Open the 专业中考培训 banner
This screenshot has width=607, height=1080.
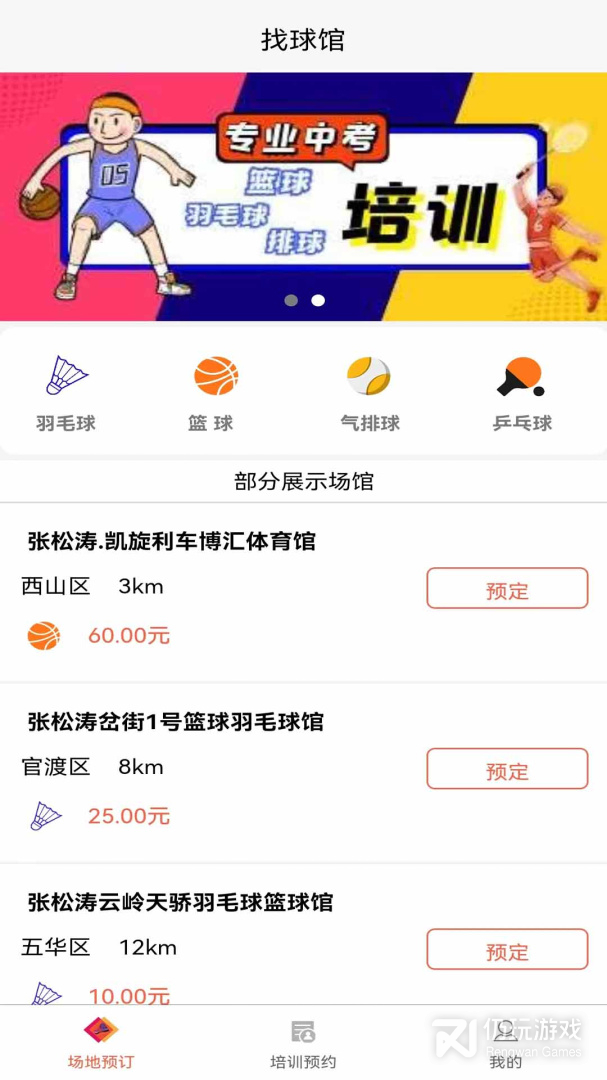pyautogui.click(x=303, y=196)
